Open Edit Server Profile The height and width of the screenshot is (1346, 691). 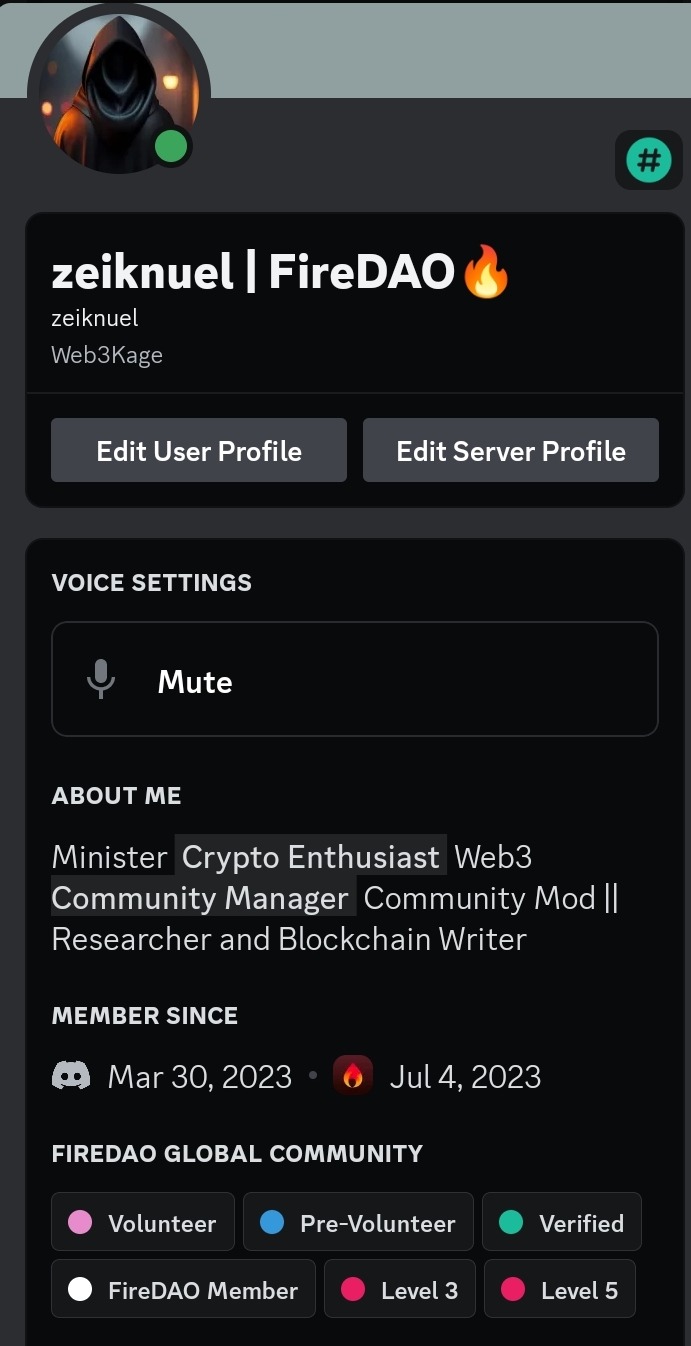(x=511, y=450)
